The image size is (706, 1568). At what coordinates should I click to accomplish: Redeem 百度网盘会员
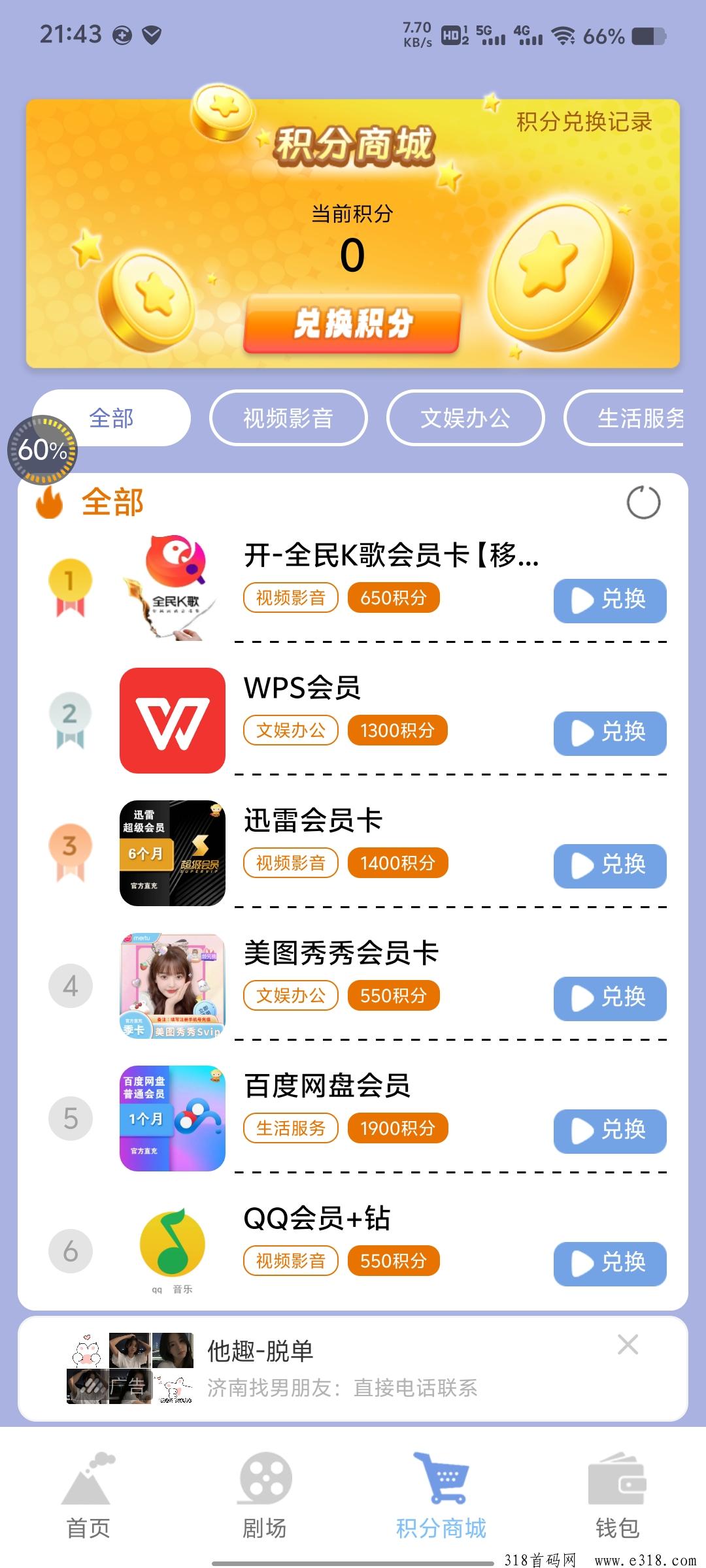[609, 1131]
